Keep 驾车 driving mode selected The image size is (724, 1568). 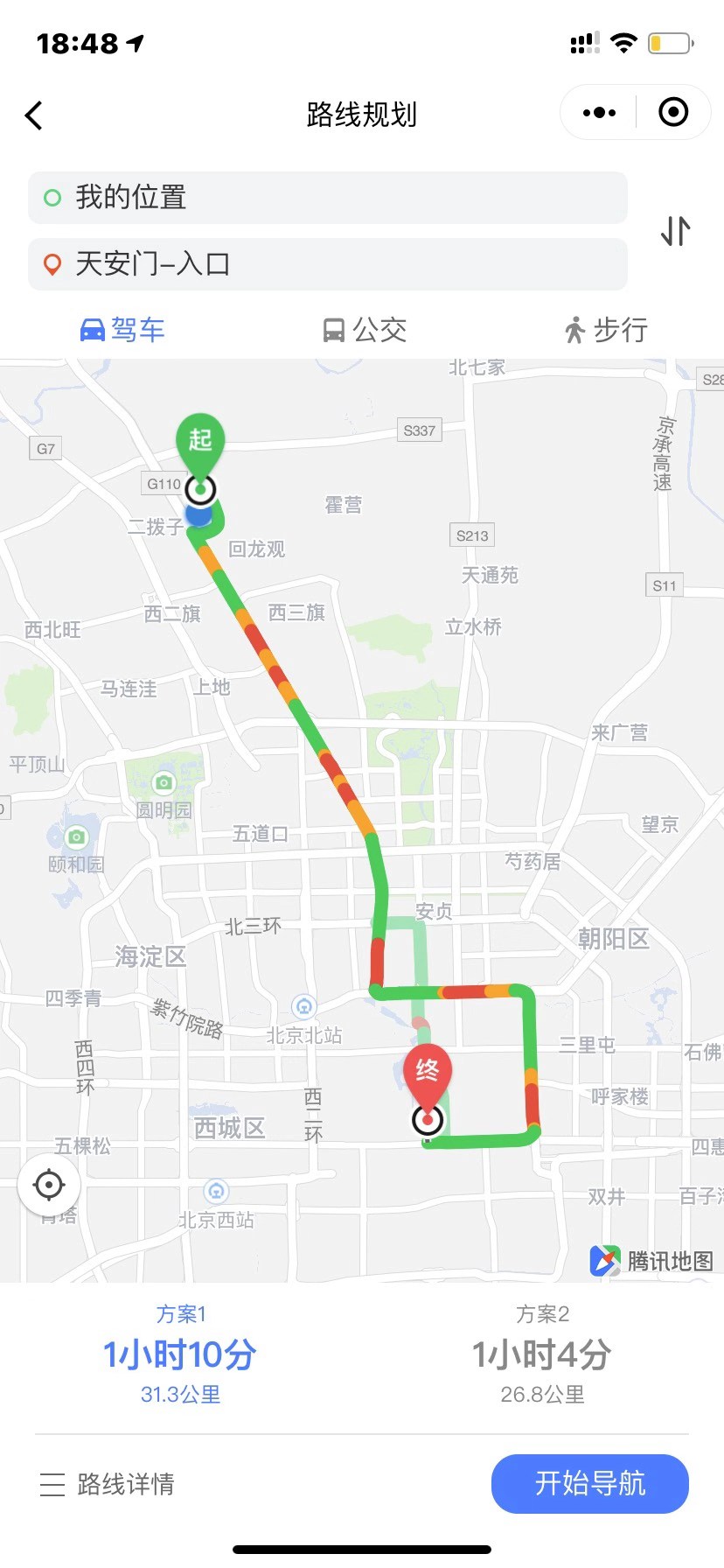coord(122,330)
